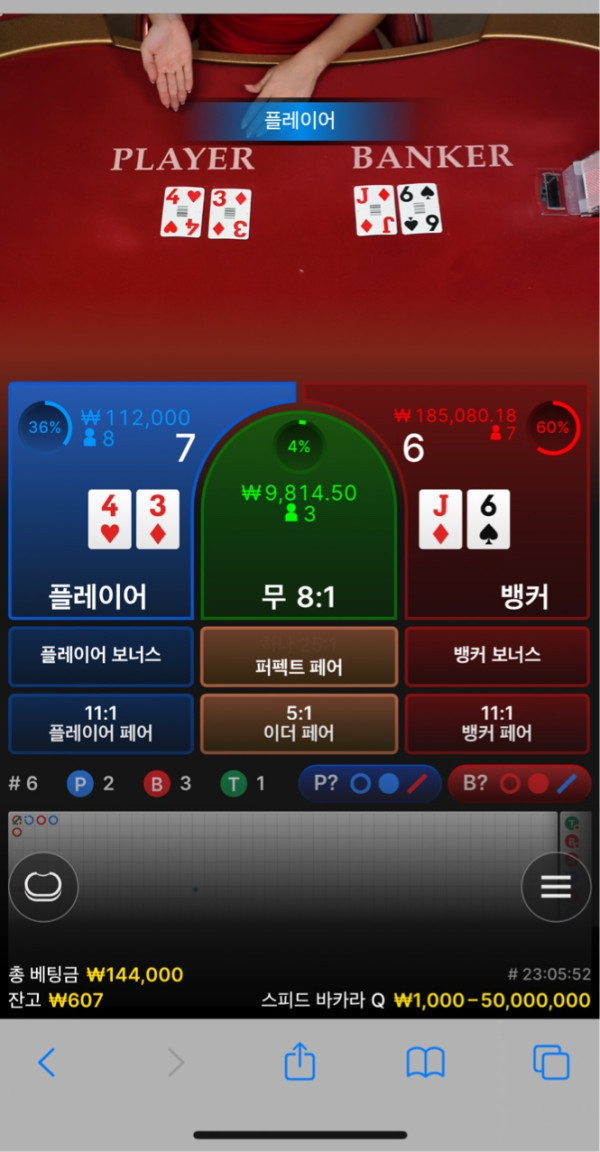Screen dimensions: 600x1152
Task: Open Safari bookmarks
Action: 425,1062
